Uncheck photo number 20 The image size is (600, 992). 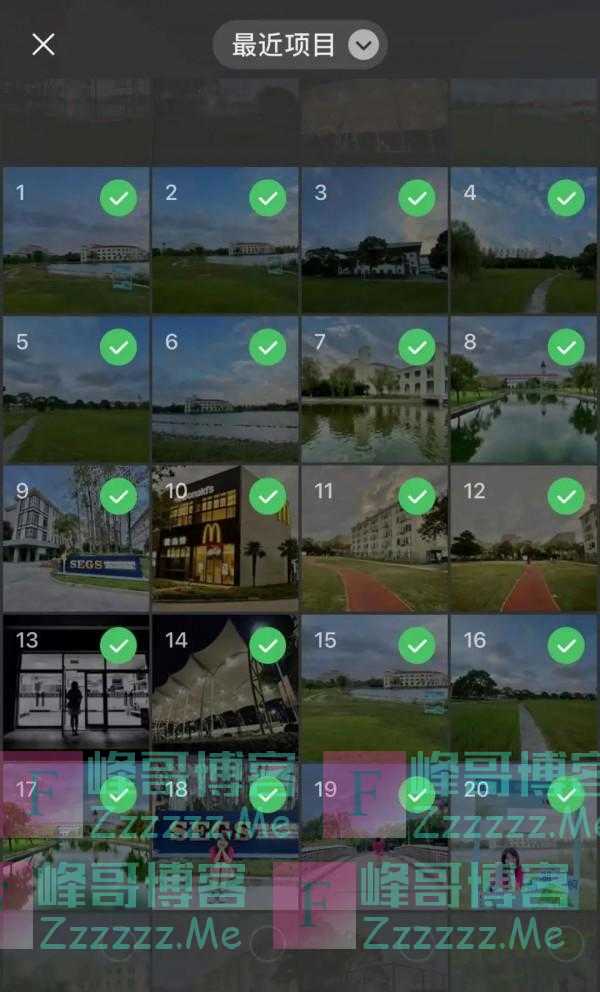coord(566,795)
